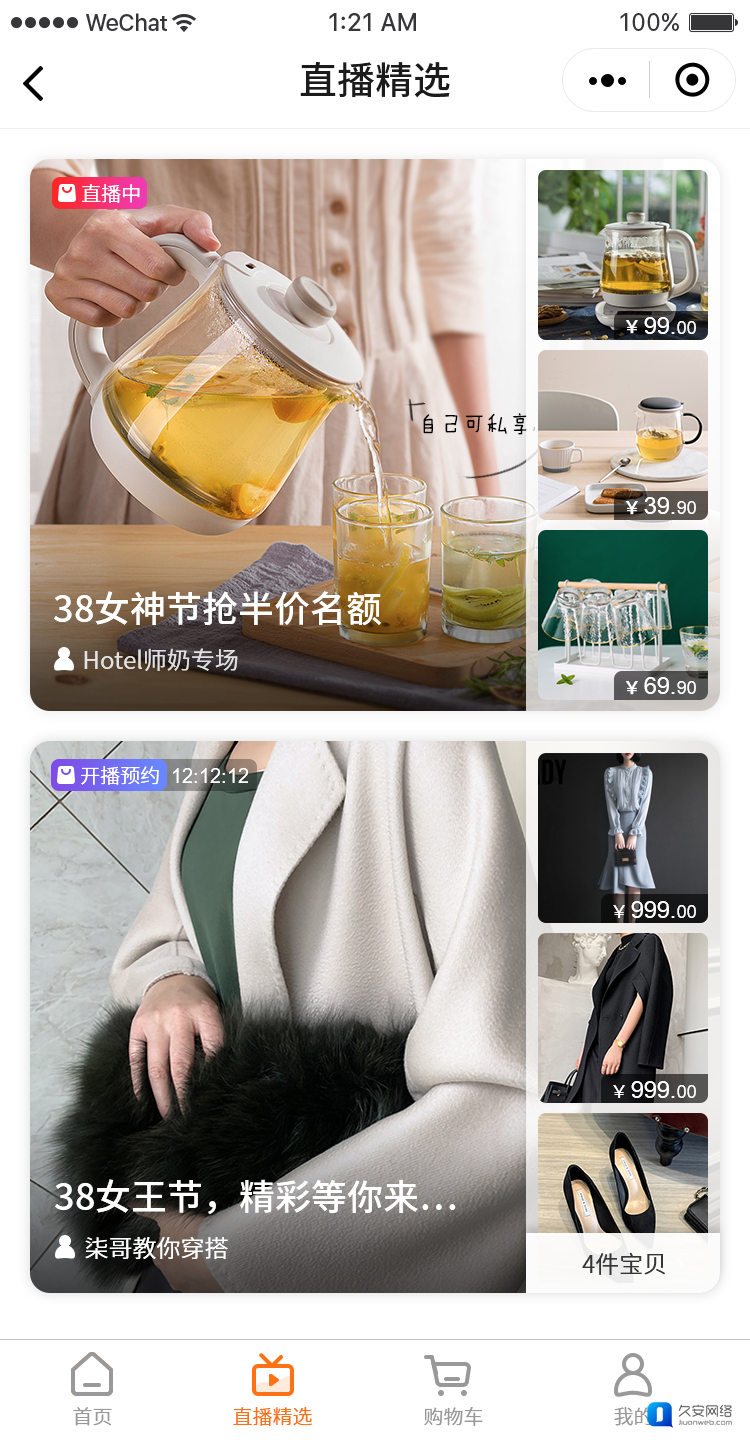View the ¥99.00 glass kettle product
This screenshot has height=1440, width=750.
pyautogui.click(x=622, y=255)
